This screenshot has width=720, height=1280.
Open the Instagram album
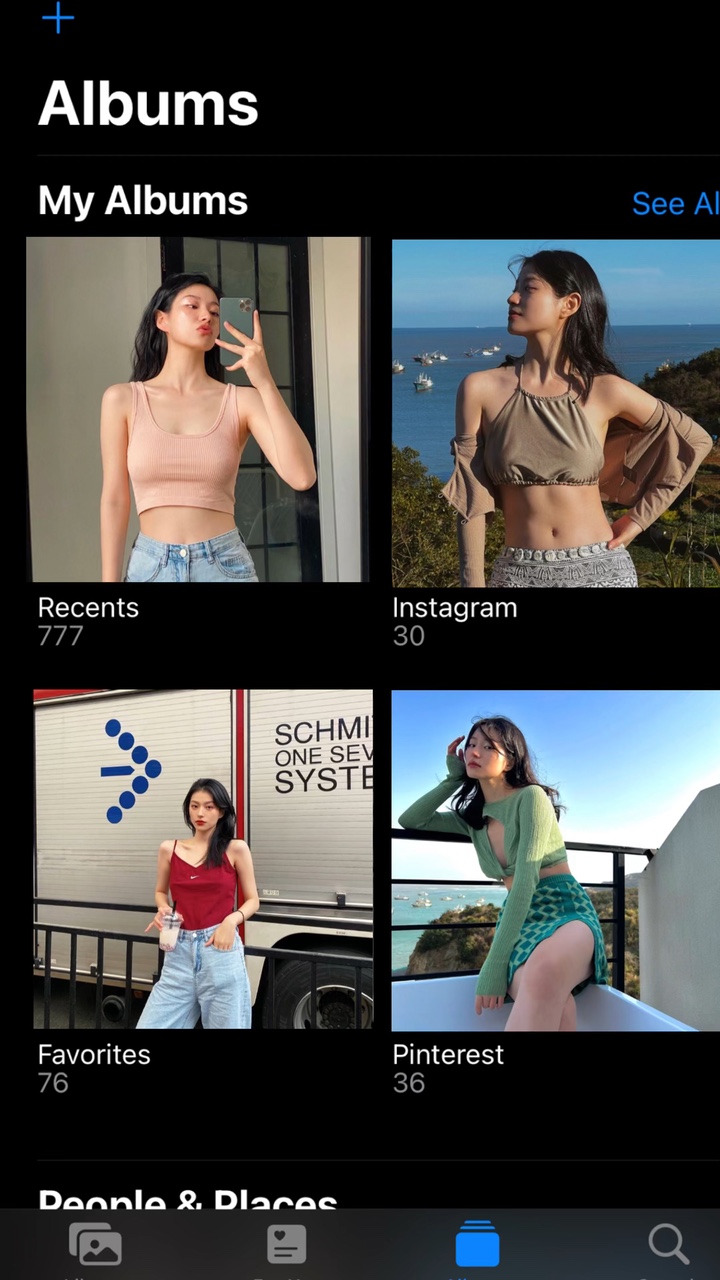click(x=555, y=412)
